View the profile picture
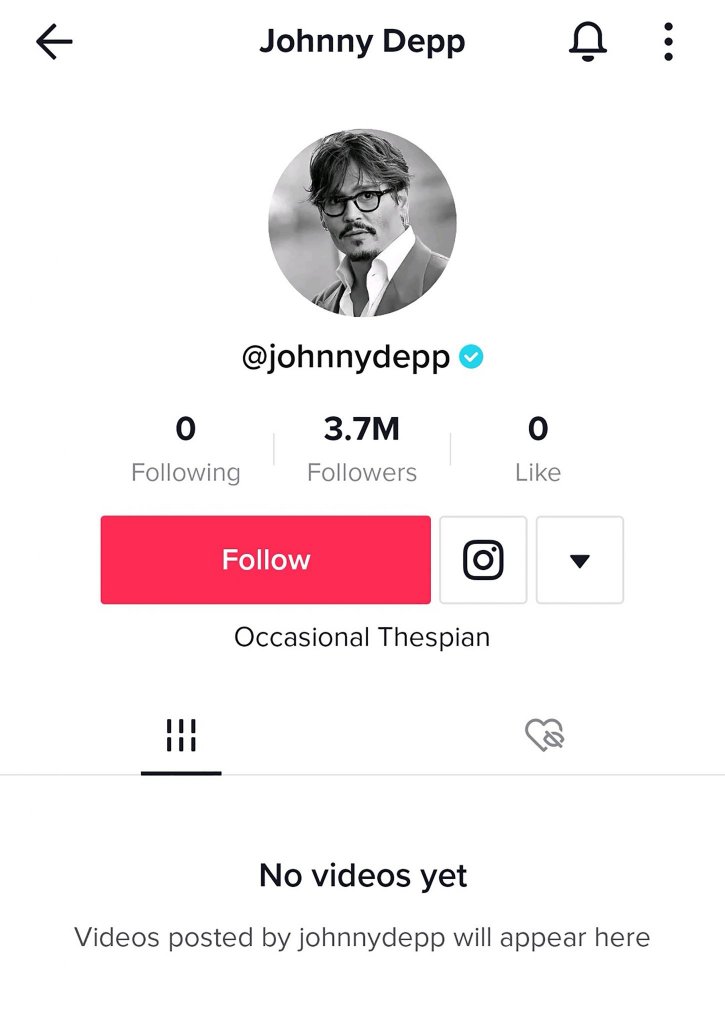 tap(362, 222)
